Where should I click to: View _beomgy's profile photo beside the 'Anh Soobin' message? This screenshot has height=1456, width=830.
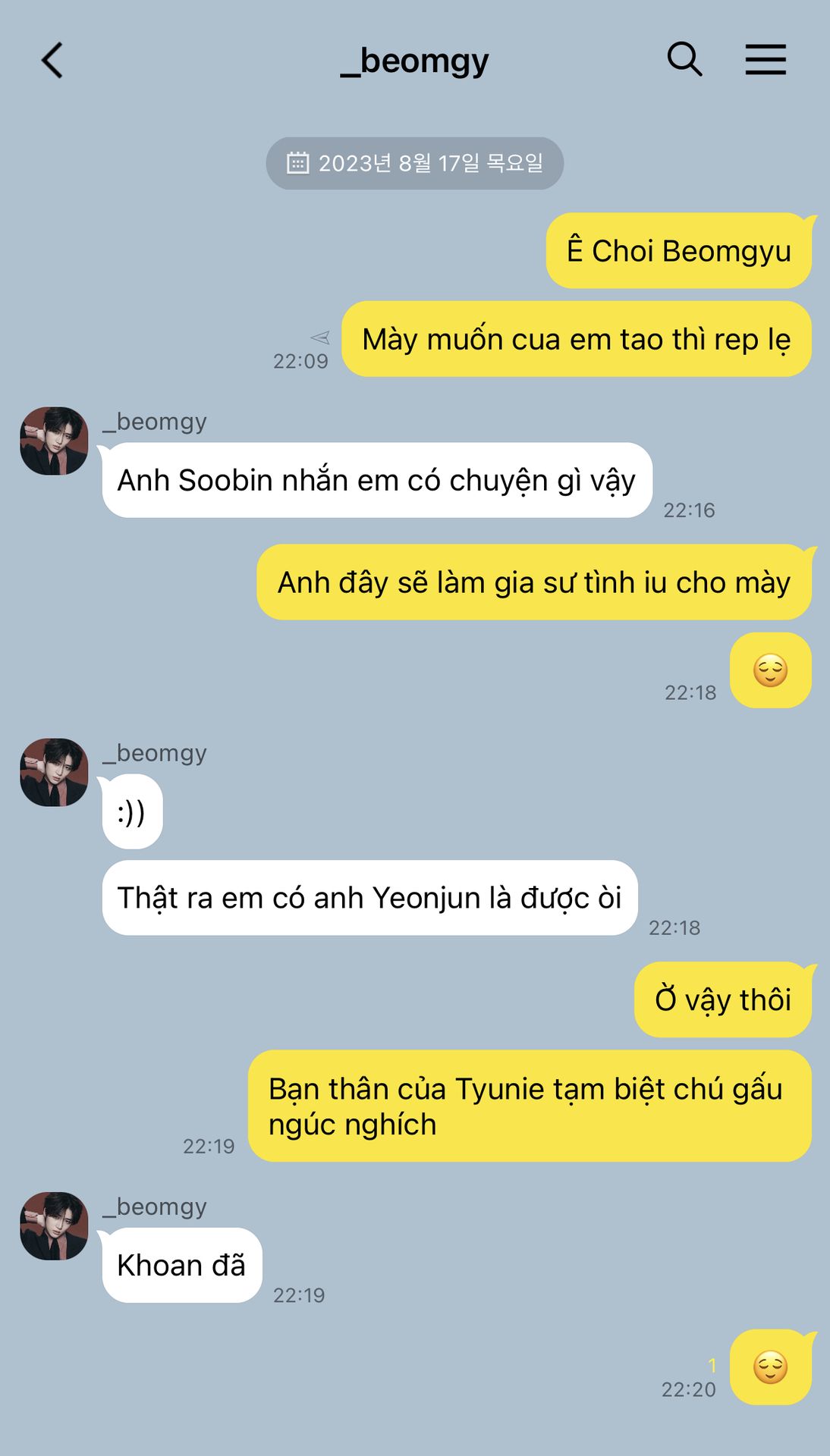[54, 441]
